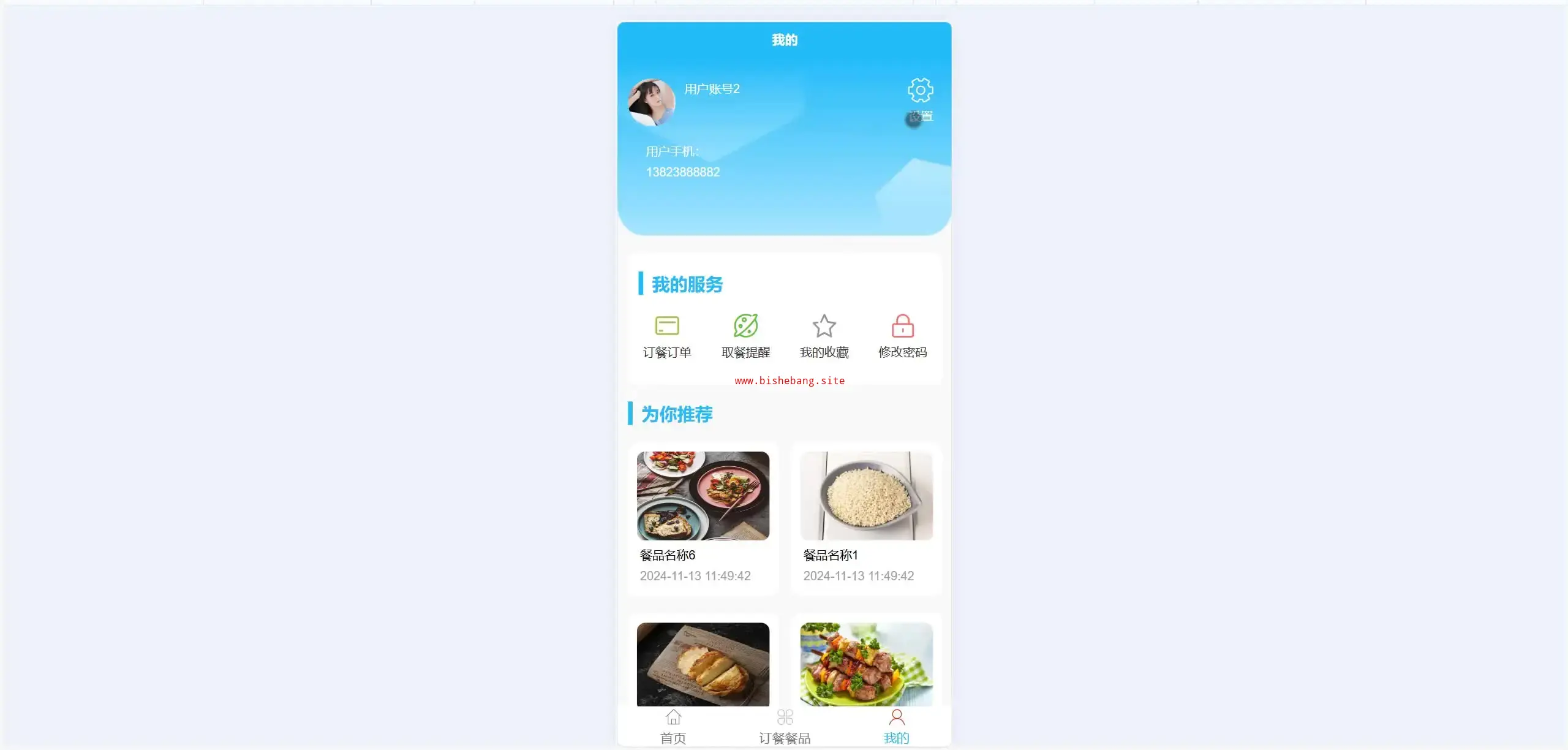Open the 餐品名称1 recommendation card
1568x750 pixels.
866,518
